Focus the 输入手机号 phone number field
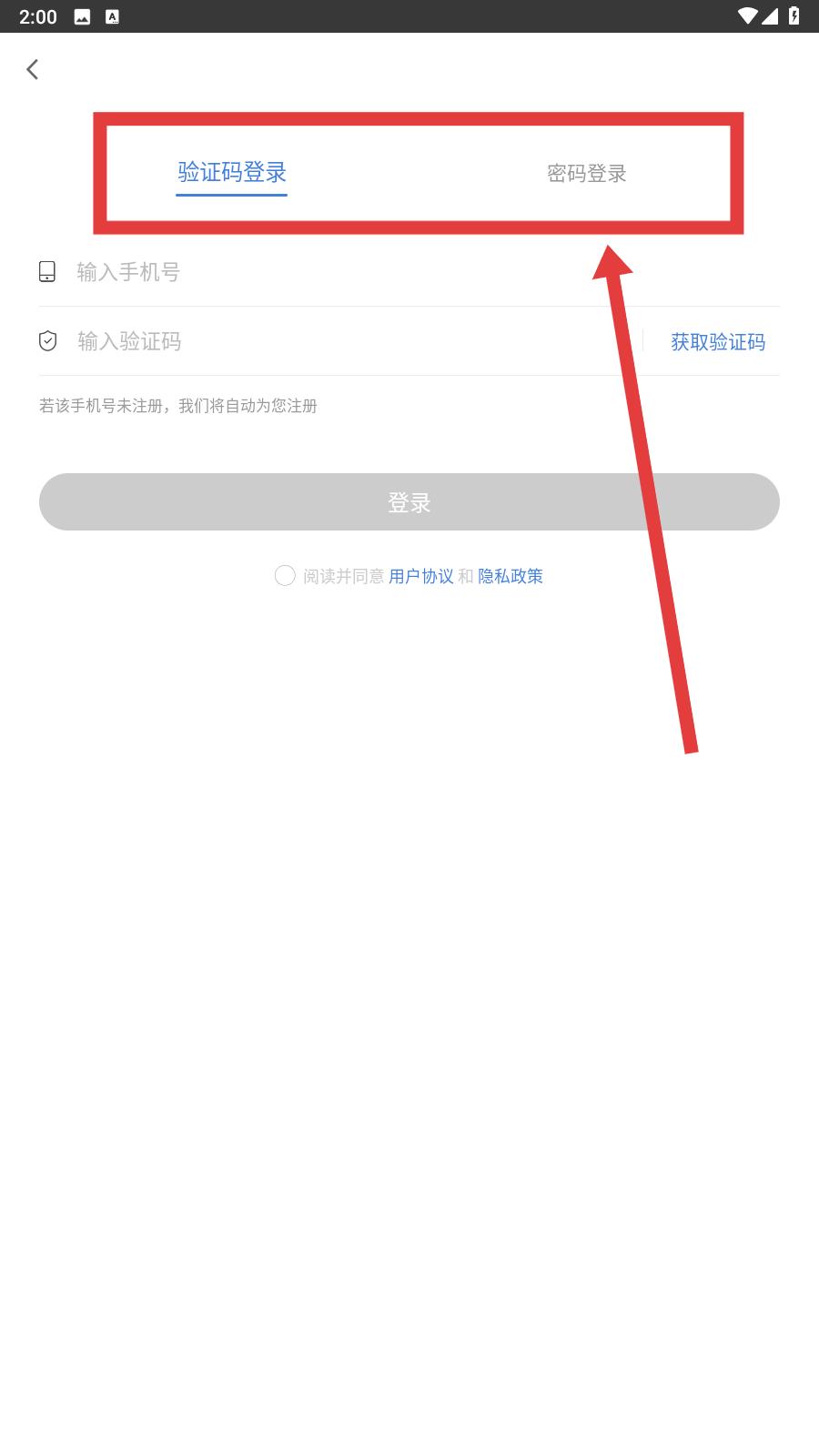The width and height of the screenshot is (819, 1456). click(409, 272)
